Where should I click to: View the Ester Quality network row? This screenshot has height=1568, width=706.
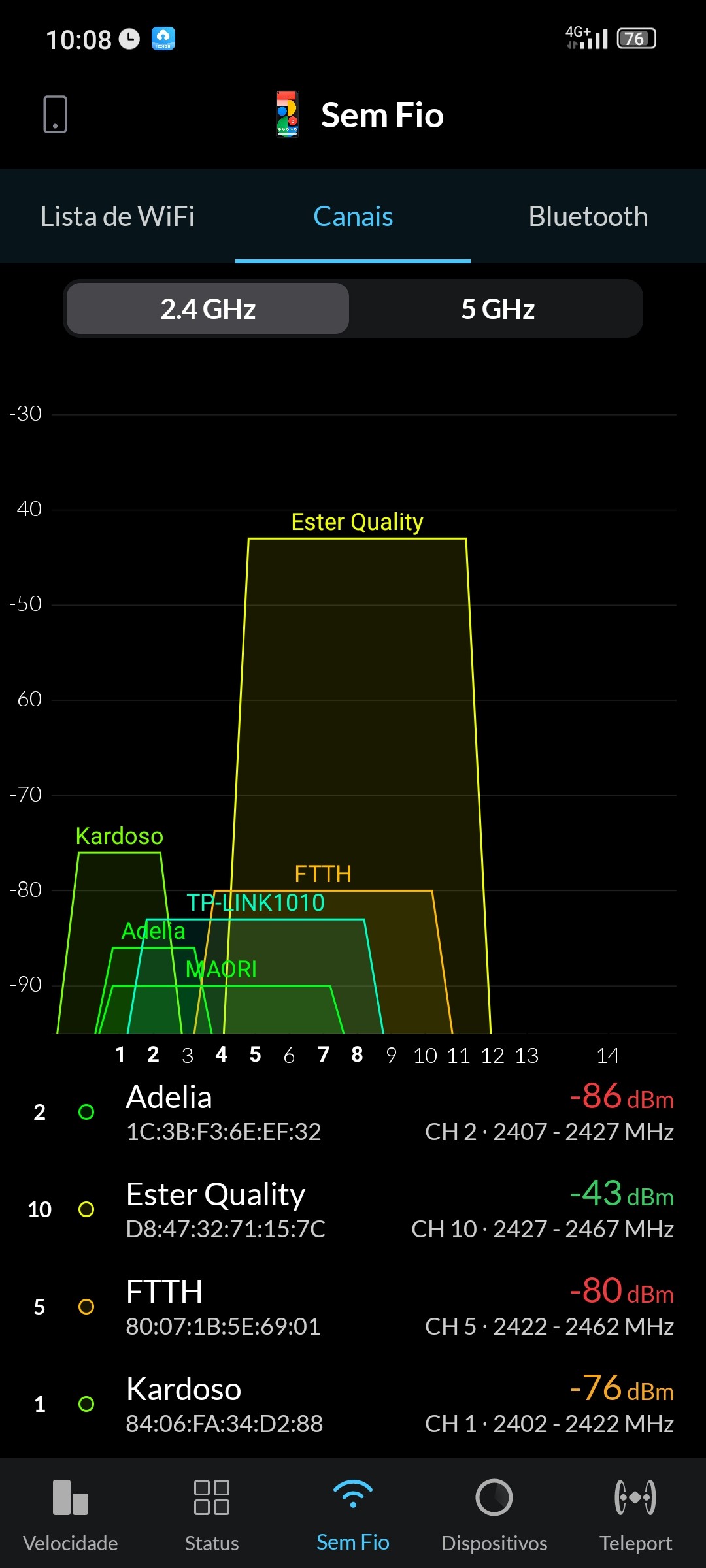point(353,1210)
